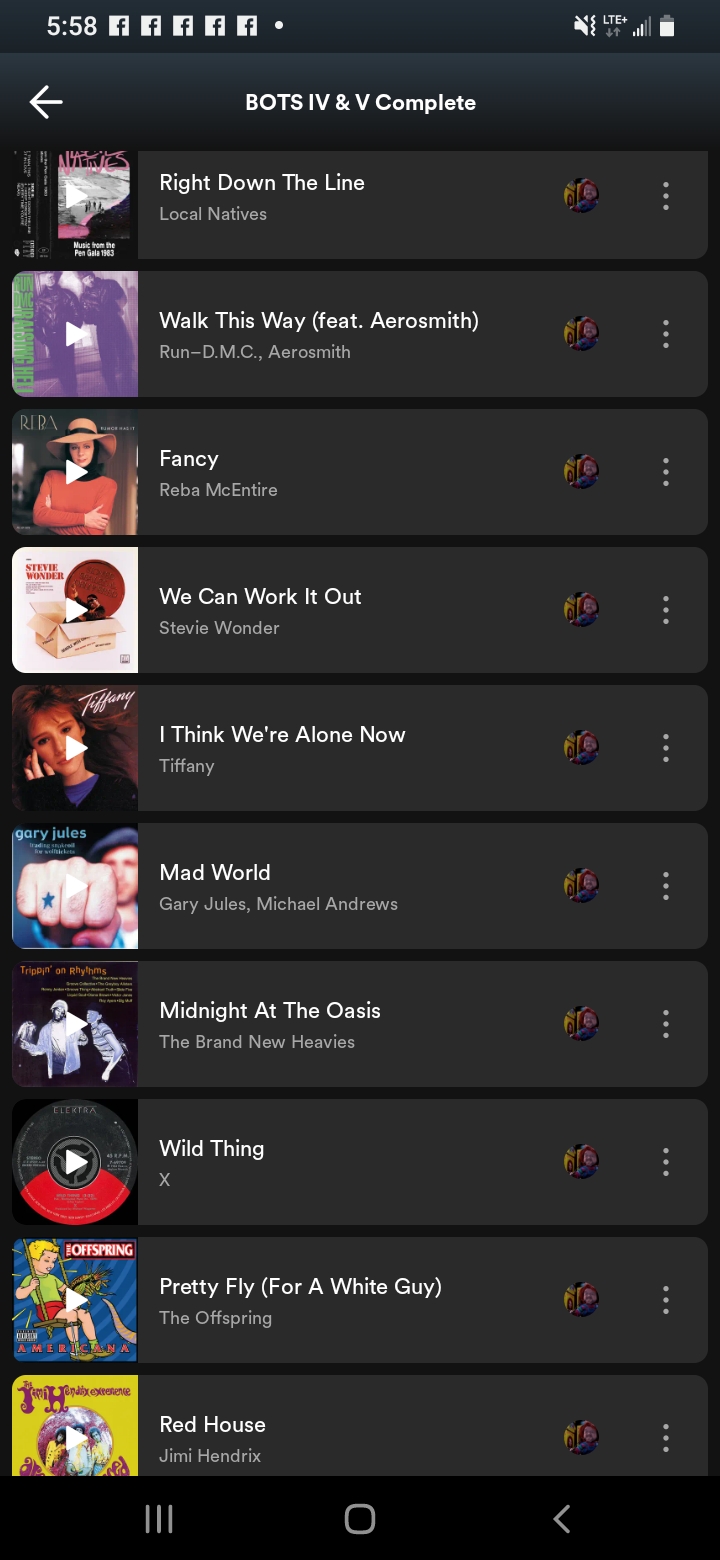The height and width of the screenshot is (1560, 720).
Task: Play Midnight At The Oasis preview
Action: [76, 1024]
